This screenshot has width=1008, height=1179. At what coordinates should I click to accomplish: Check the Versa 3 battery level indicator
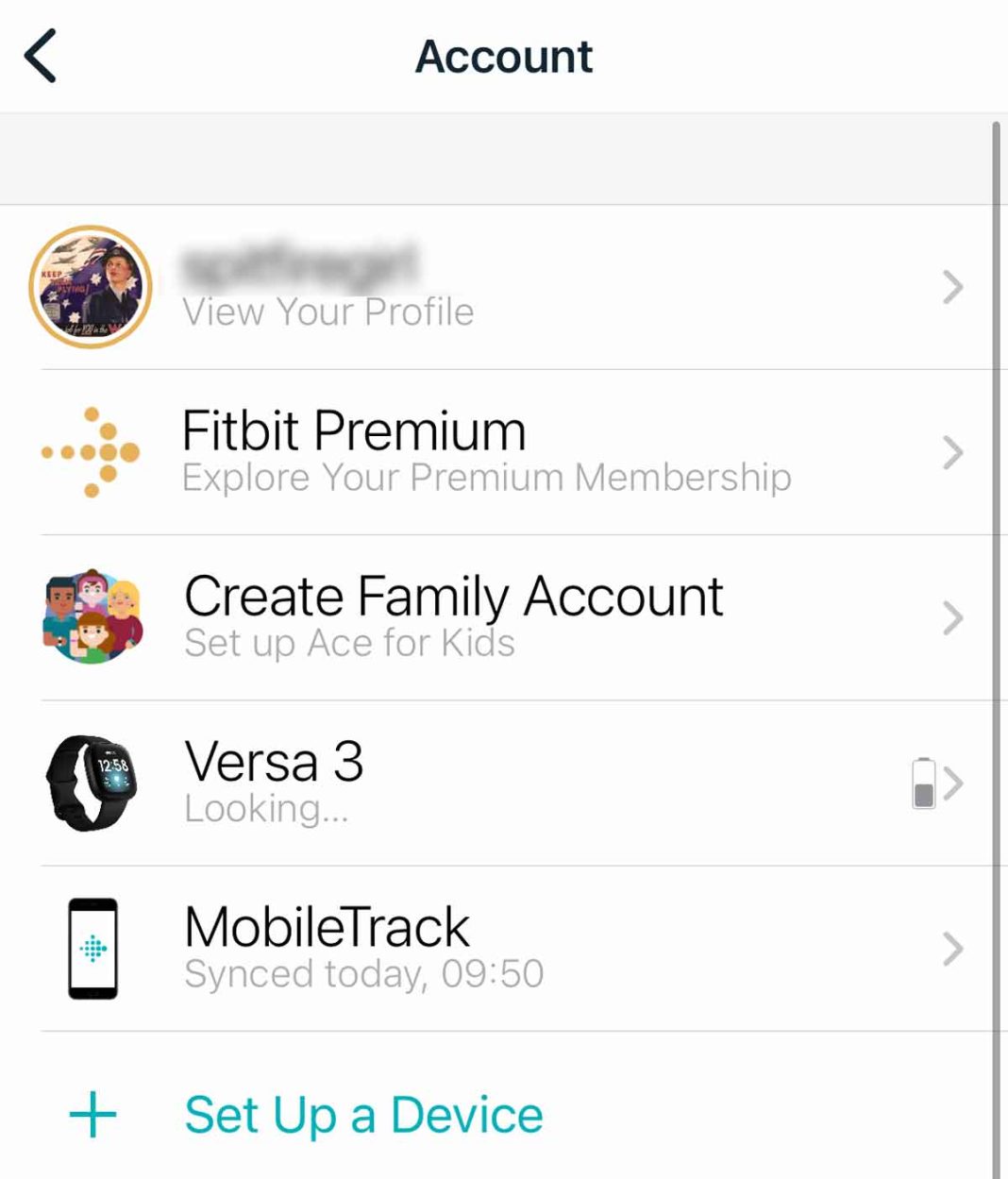tap(923, 782)
